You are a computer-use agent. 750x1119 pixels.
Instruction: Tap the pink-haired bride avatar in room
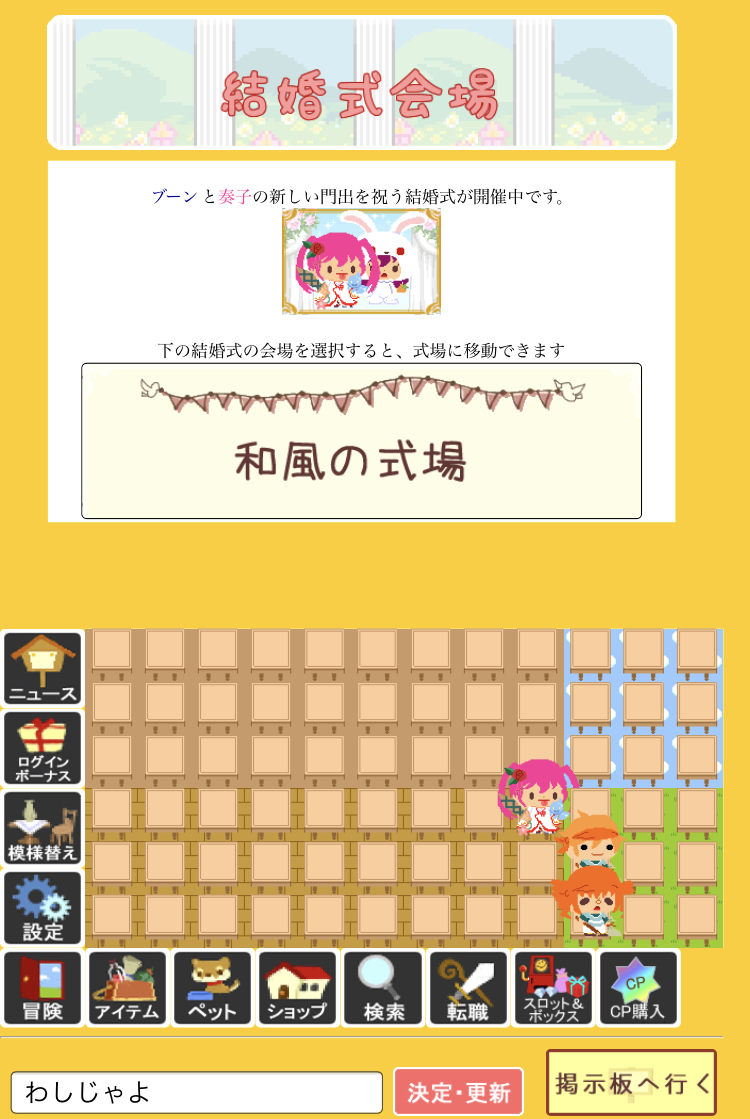pos(536,797)
